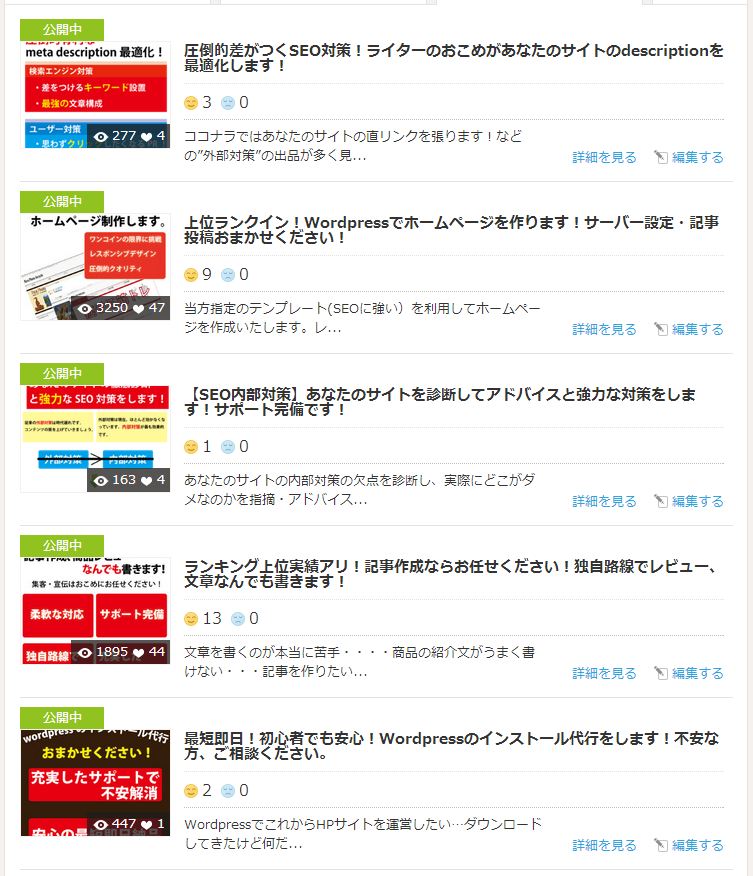
Task: Open the ランキング上位実績アリ listing title
Action: click(451, 574)
